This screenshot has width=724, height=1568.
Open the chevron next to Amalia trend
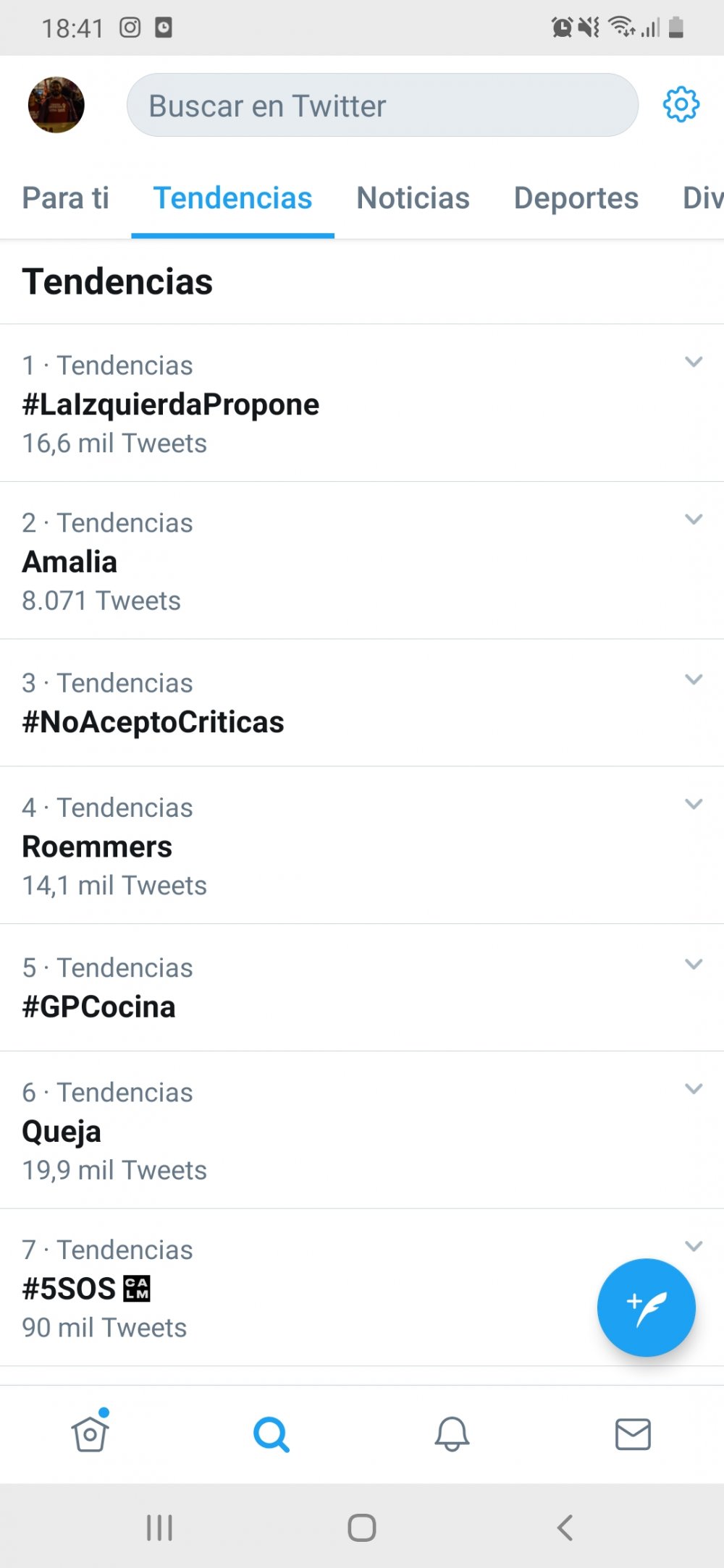click(x=693, y=519)
